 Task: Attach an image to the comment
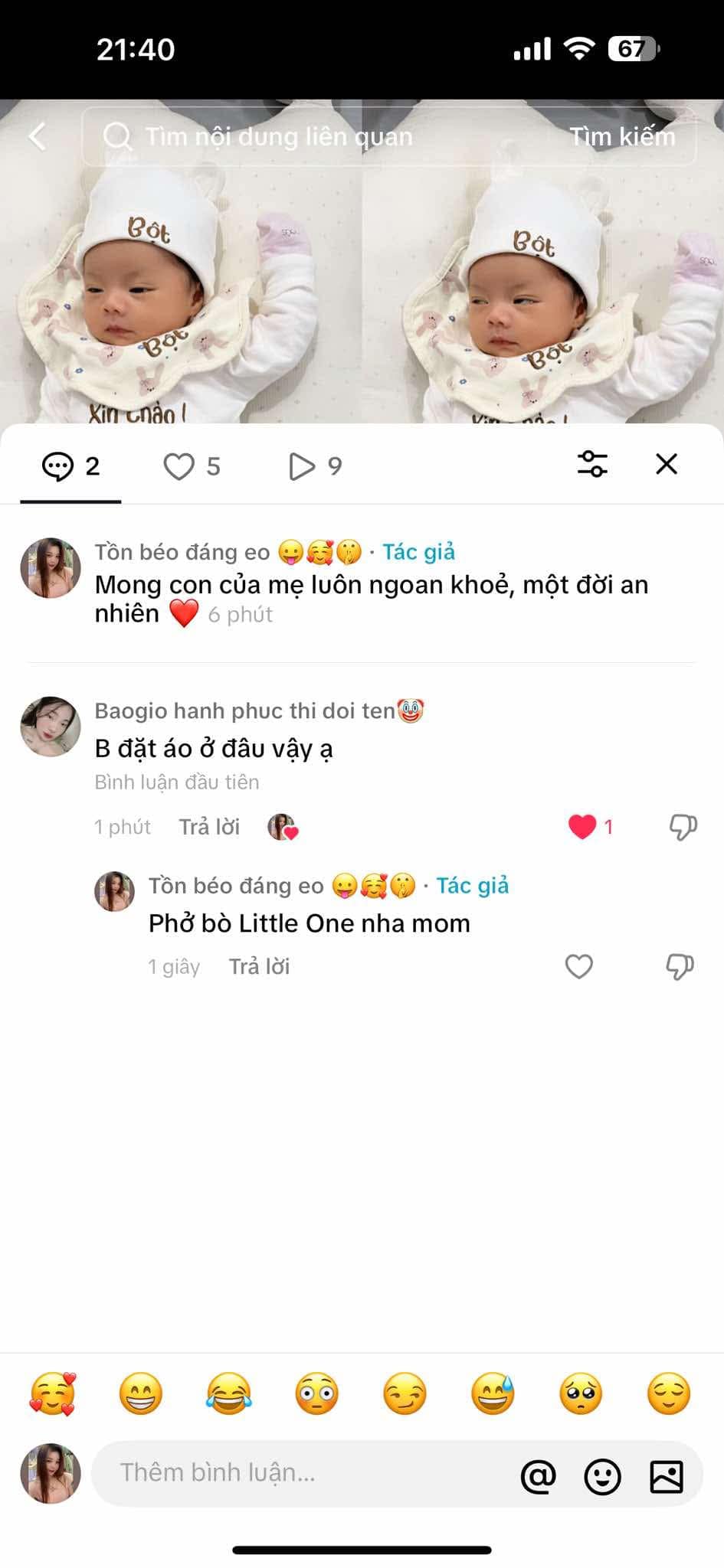click(666, 1475)
